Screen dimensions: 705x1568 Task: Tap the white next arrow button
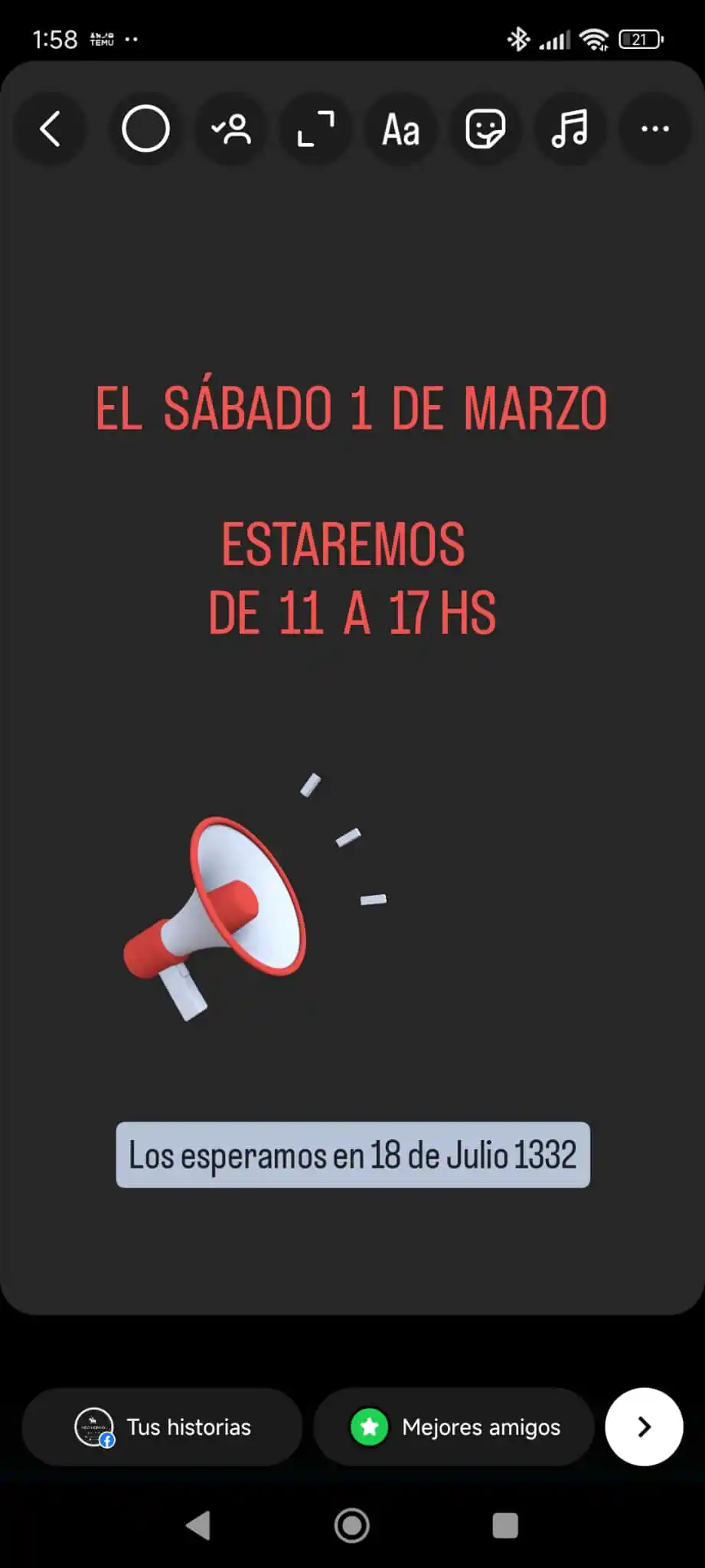[x=644, y=1427]
